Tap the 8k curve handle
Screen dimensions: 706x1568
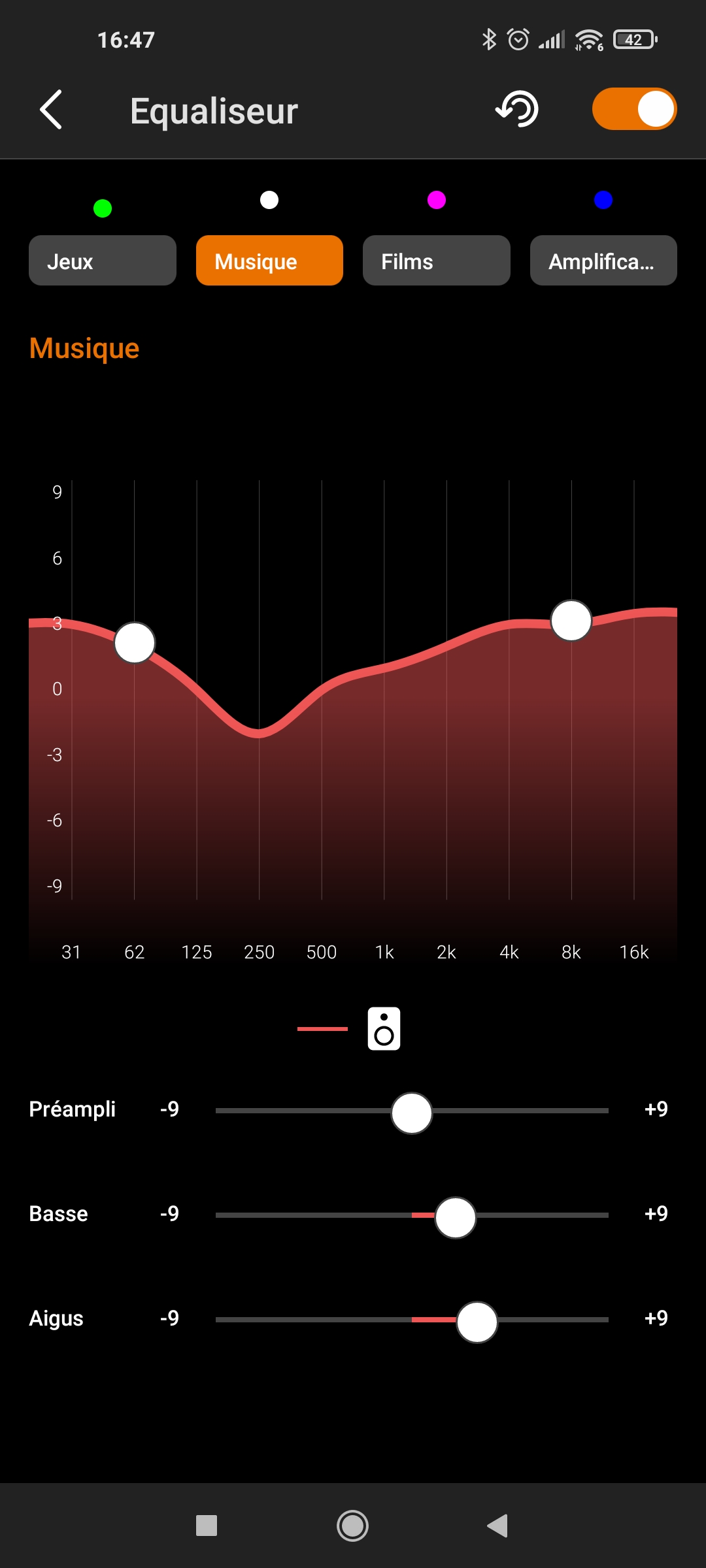(571, 621)
